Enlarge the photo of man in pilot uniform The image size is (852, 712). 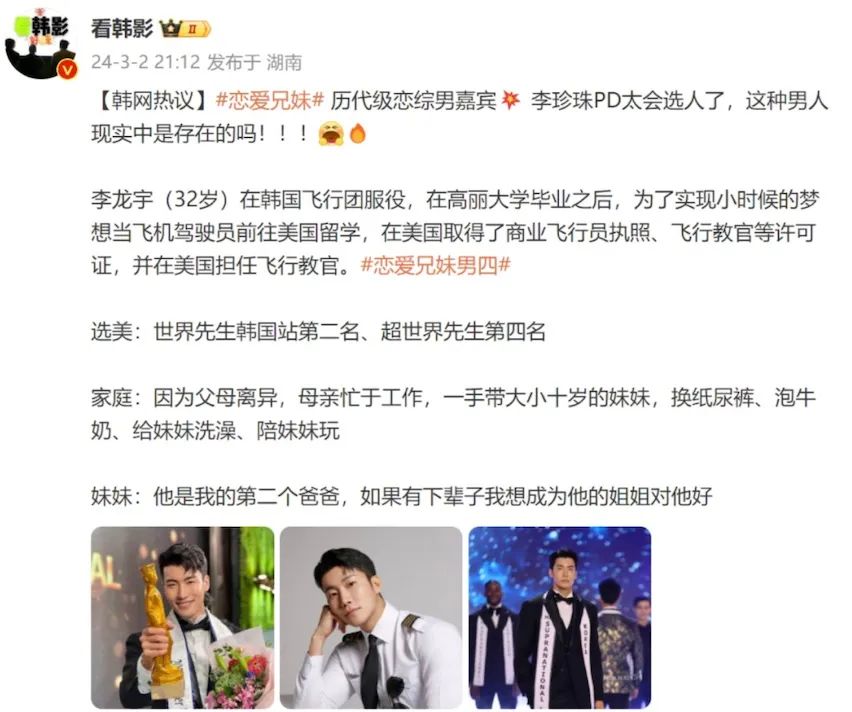pos(371,618)
